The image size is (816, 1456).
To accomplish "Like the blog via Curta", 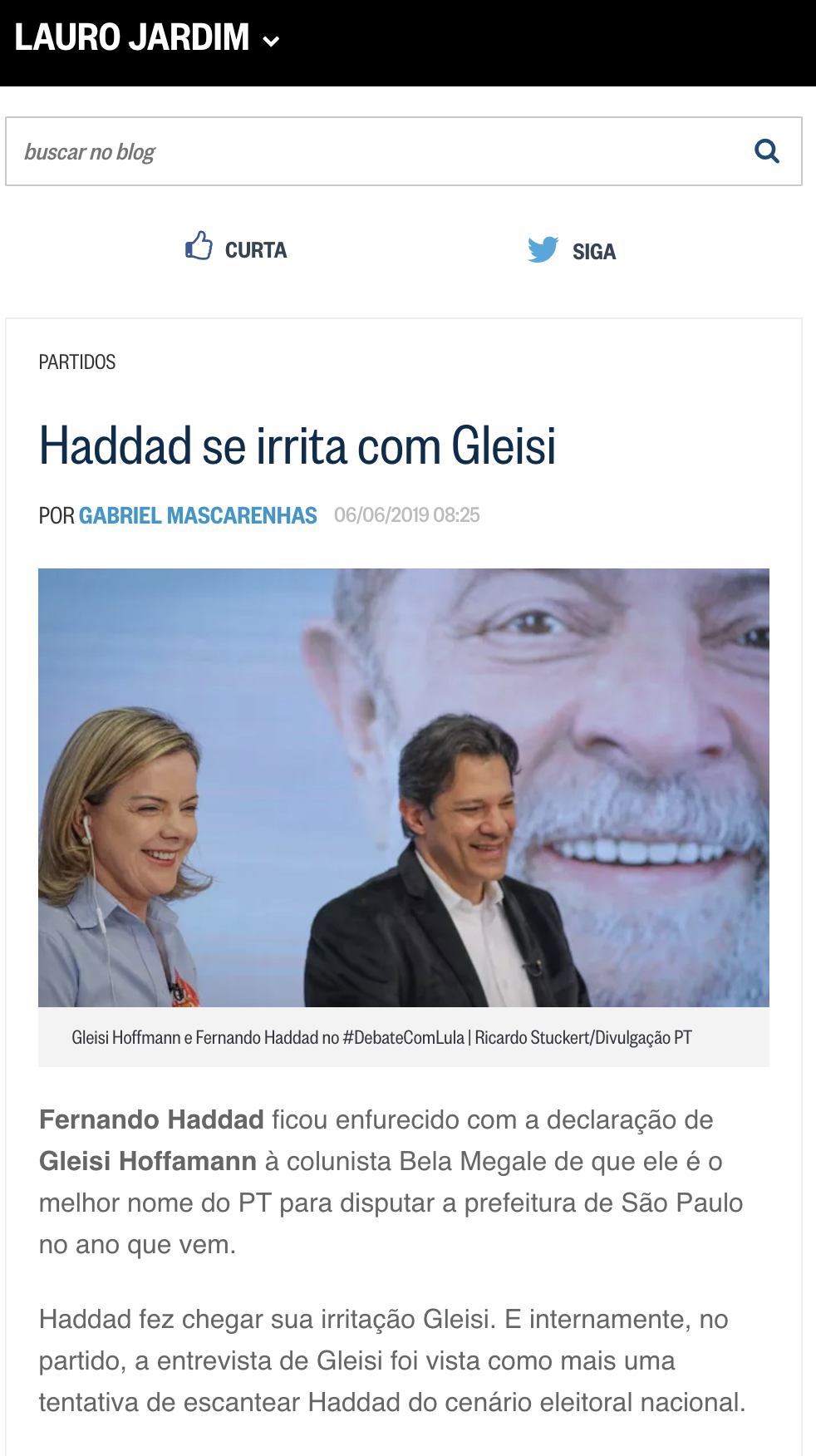I will (237, 248).
